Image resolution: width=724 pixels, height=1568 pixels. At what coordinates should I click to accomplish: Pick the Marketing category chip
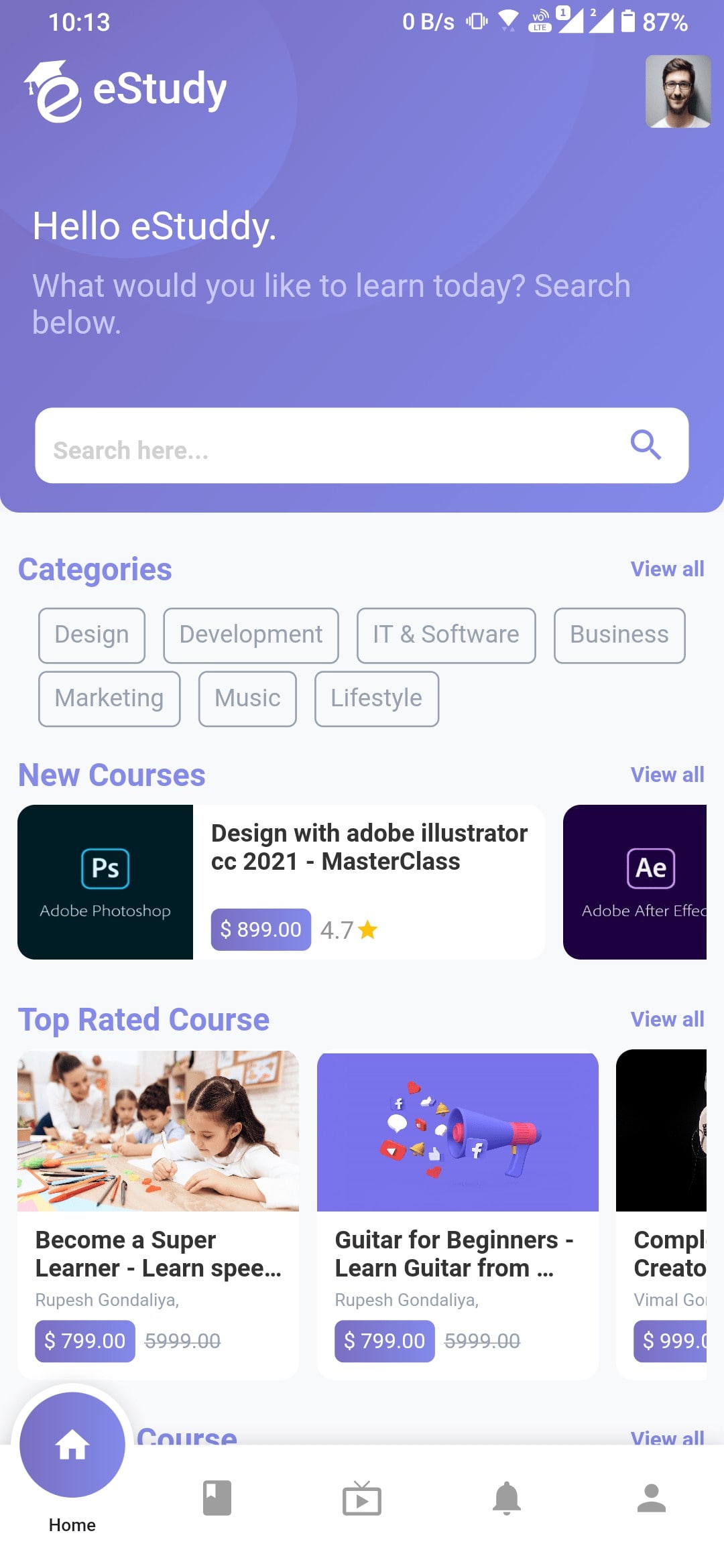click(x=109, y=698)
